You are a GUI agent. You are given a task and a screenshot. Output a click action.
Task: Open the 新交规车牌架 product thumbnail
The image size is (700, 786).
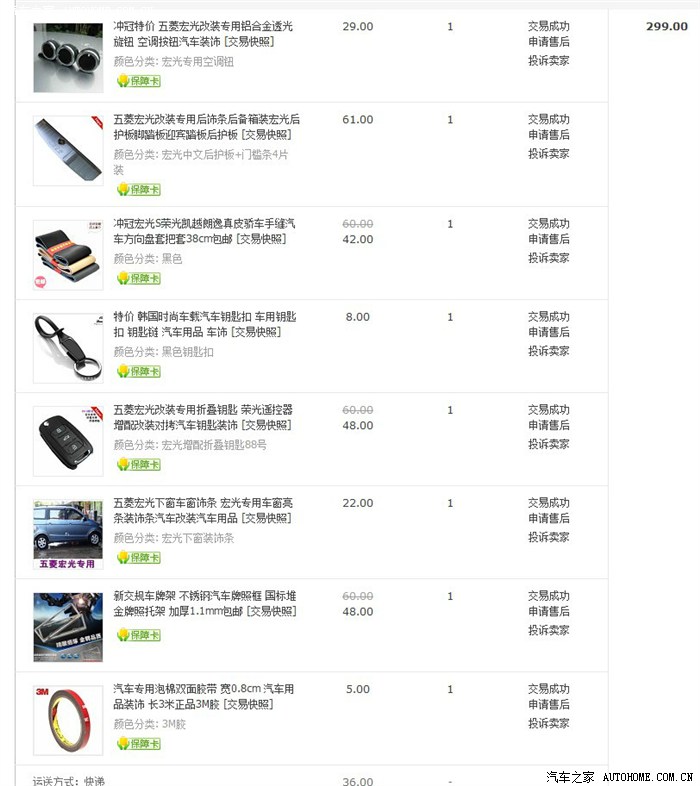click(x=68, y=627)
